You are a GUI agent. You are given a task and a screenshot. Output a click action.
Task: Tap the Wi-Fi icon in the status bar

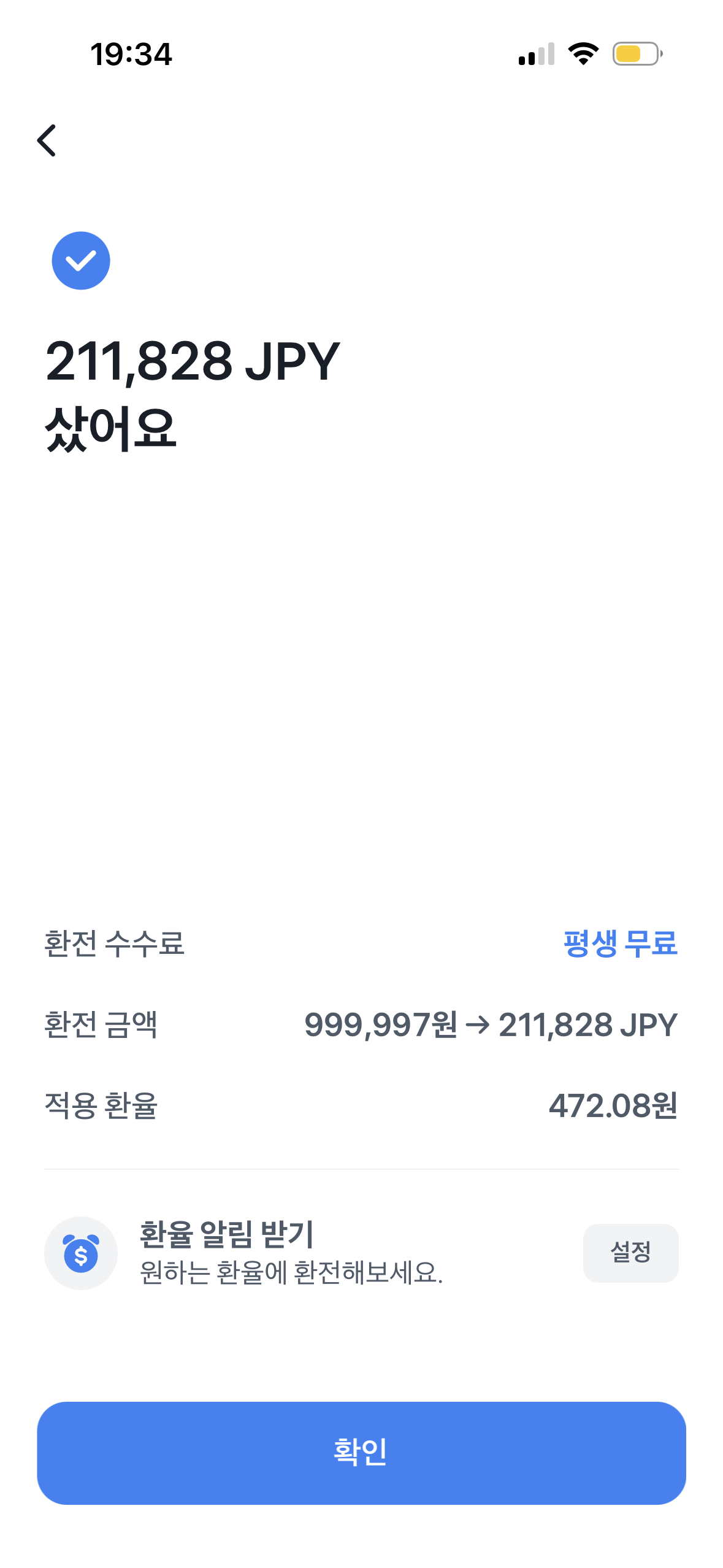coord(583,54)
